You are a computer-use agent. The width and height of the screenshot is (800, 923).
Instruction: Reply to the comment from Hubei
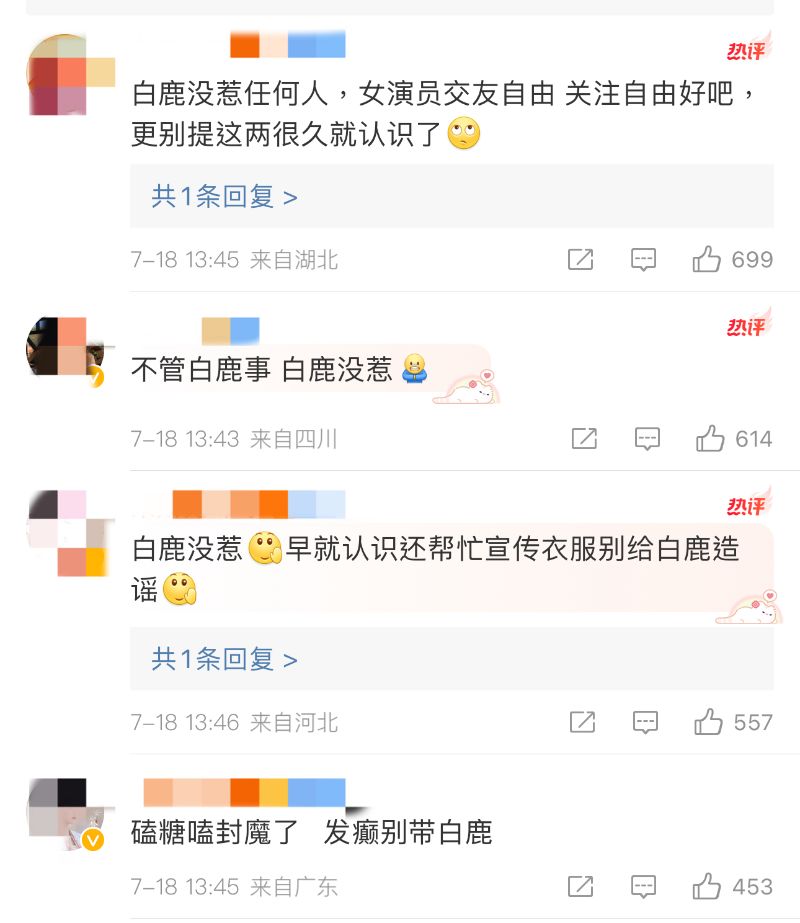click(644, 260)
